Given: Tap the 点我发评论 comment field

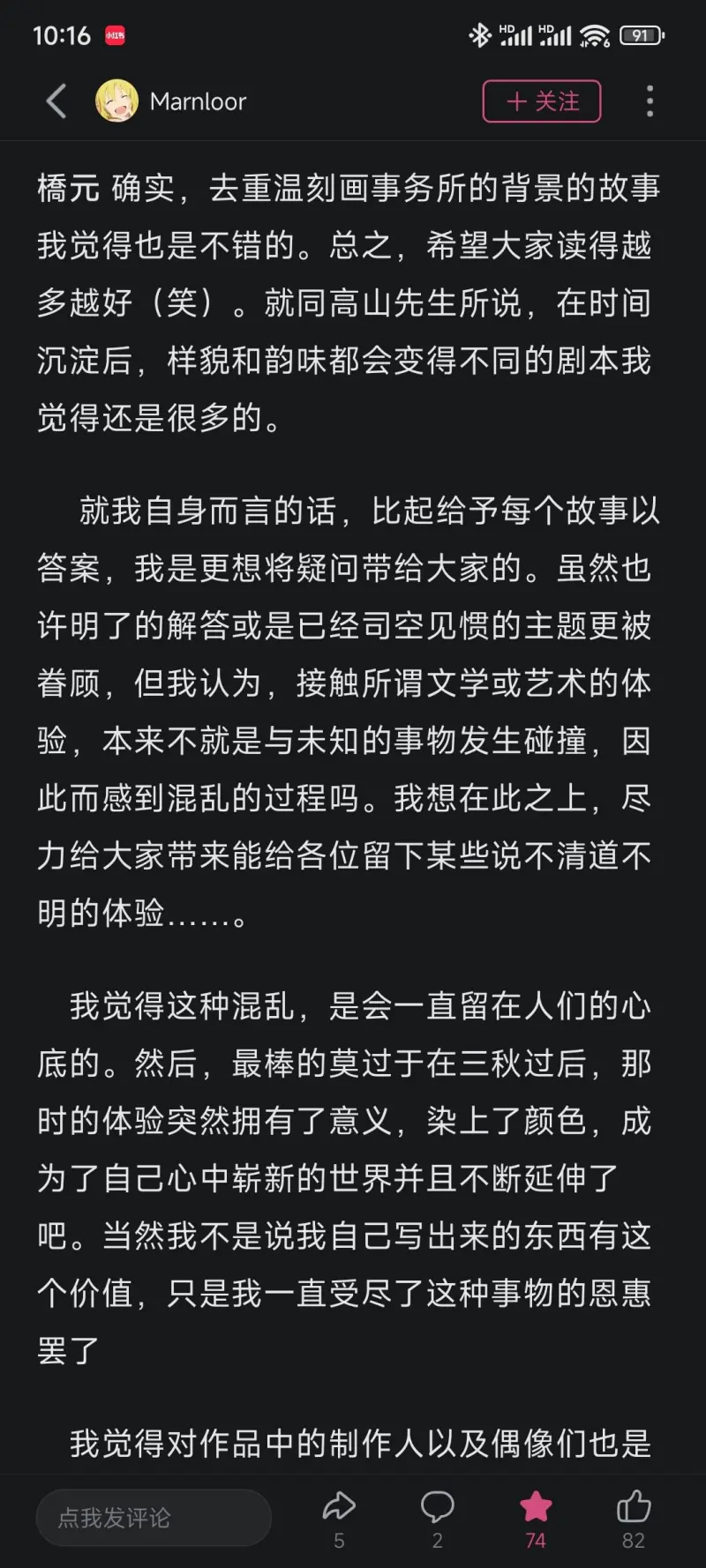Looking at the screenshot, I should [x=154, y=1518].
